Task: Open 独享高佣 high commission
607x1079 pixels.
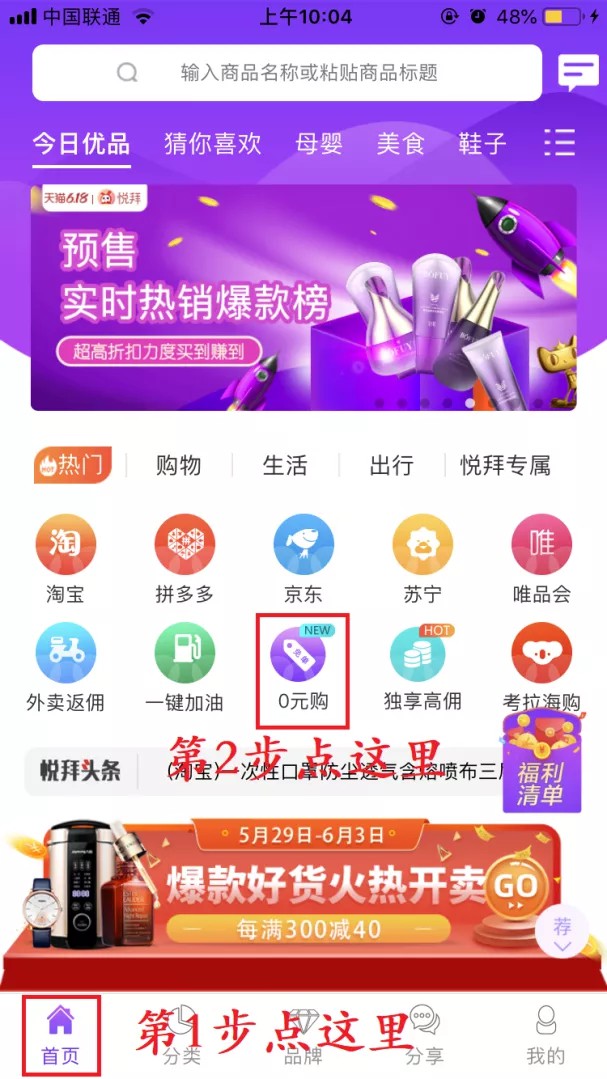Action: click(x=422, y=667)
